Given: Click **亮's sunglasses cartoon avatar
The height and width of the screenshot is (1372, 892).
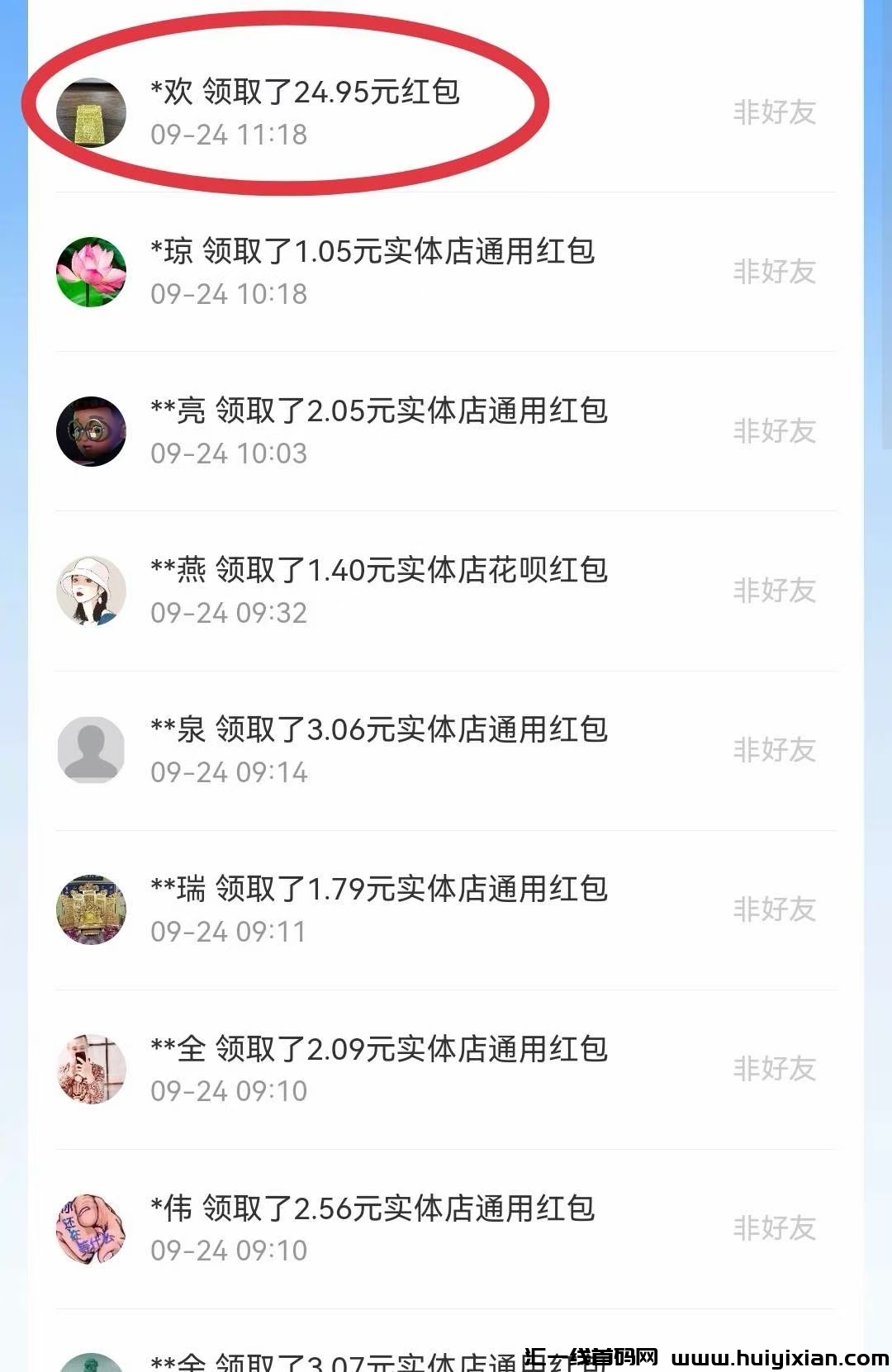Looking at the screenshot, I should click(91, 430).
